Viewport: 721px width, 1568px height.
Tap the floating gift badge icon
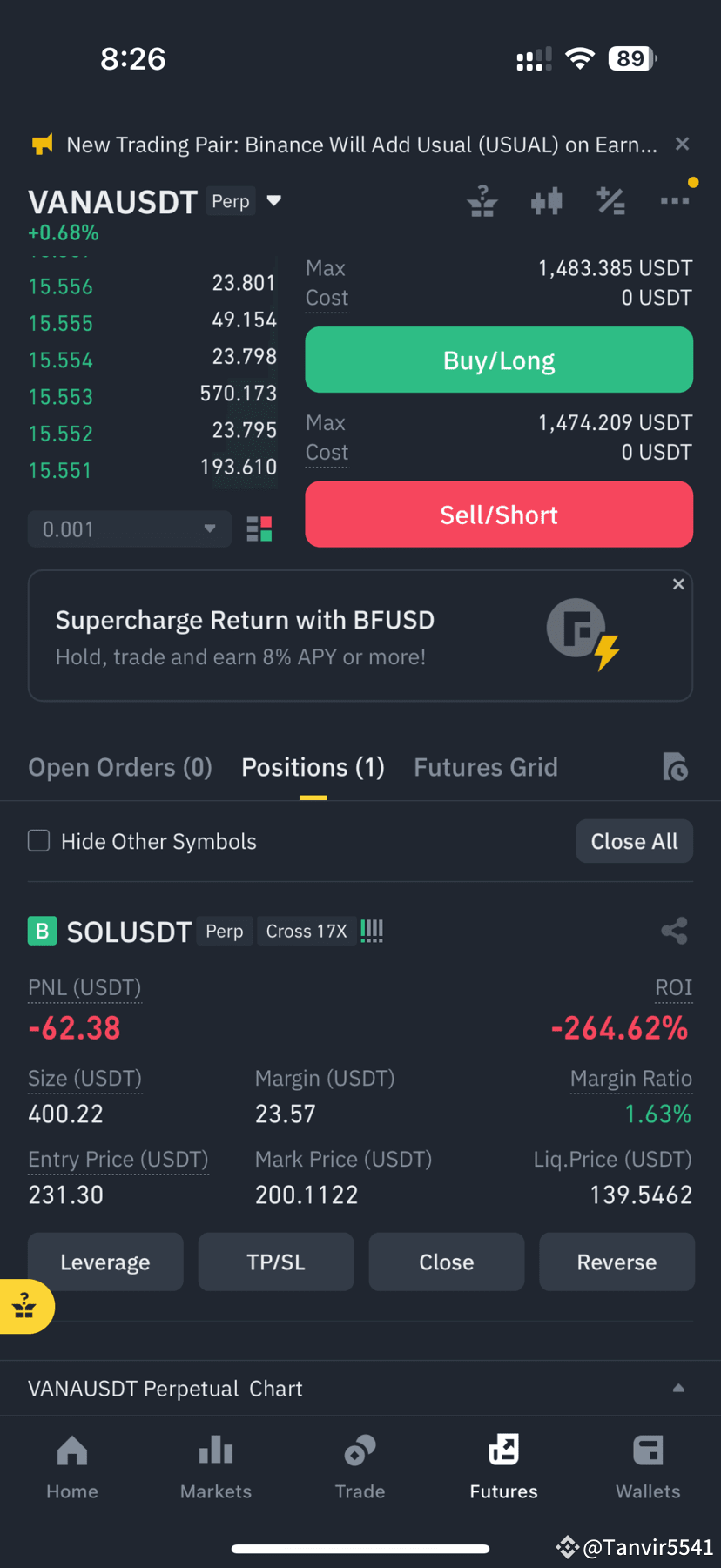tap(24, 1306)
